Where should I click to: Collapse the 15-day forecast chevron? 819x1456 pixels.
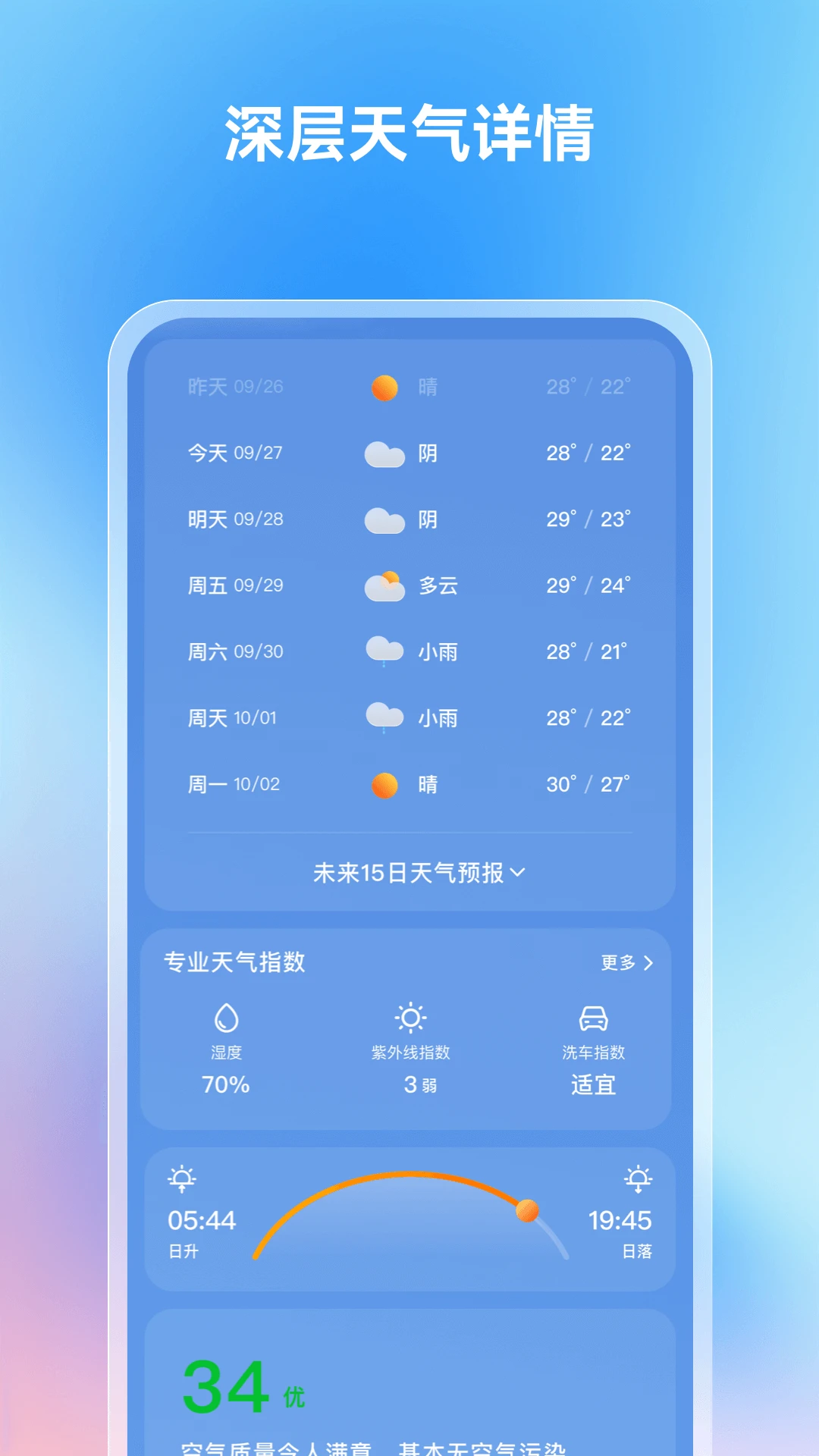[x=519, y=873]
